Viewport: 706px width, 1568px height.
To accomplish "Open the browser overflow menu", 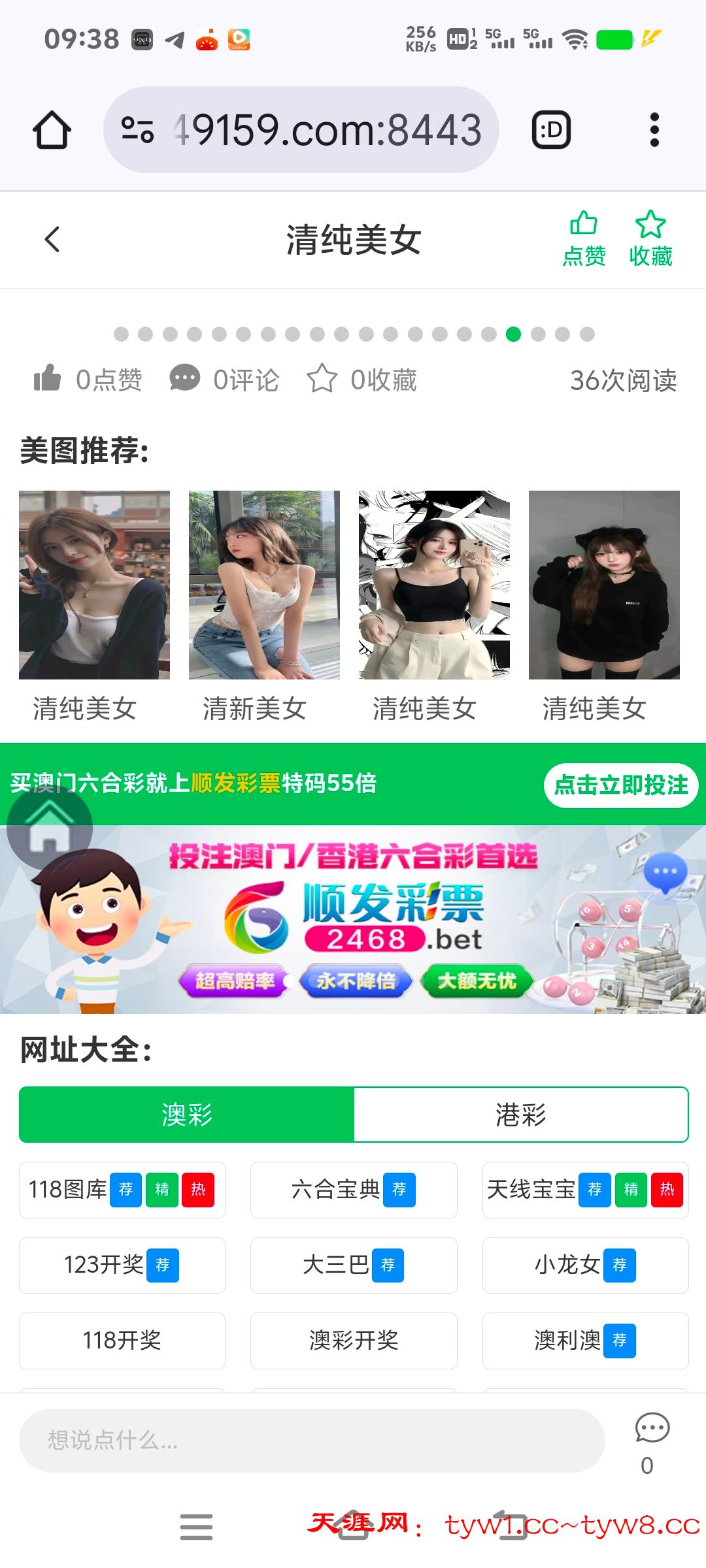I will pos(654,130).
